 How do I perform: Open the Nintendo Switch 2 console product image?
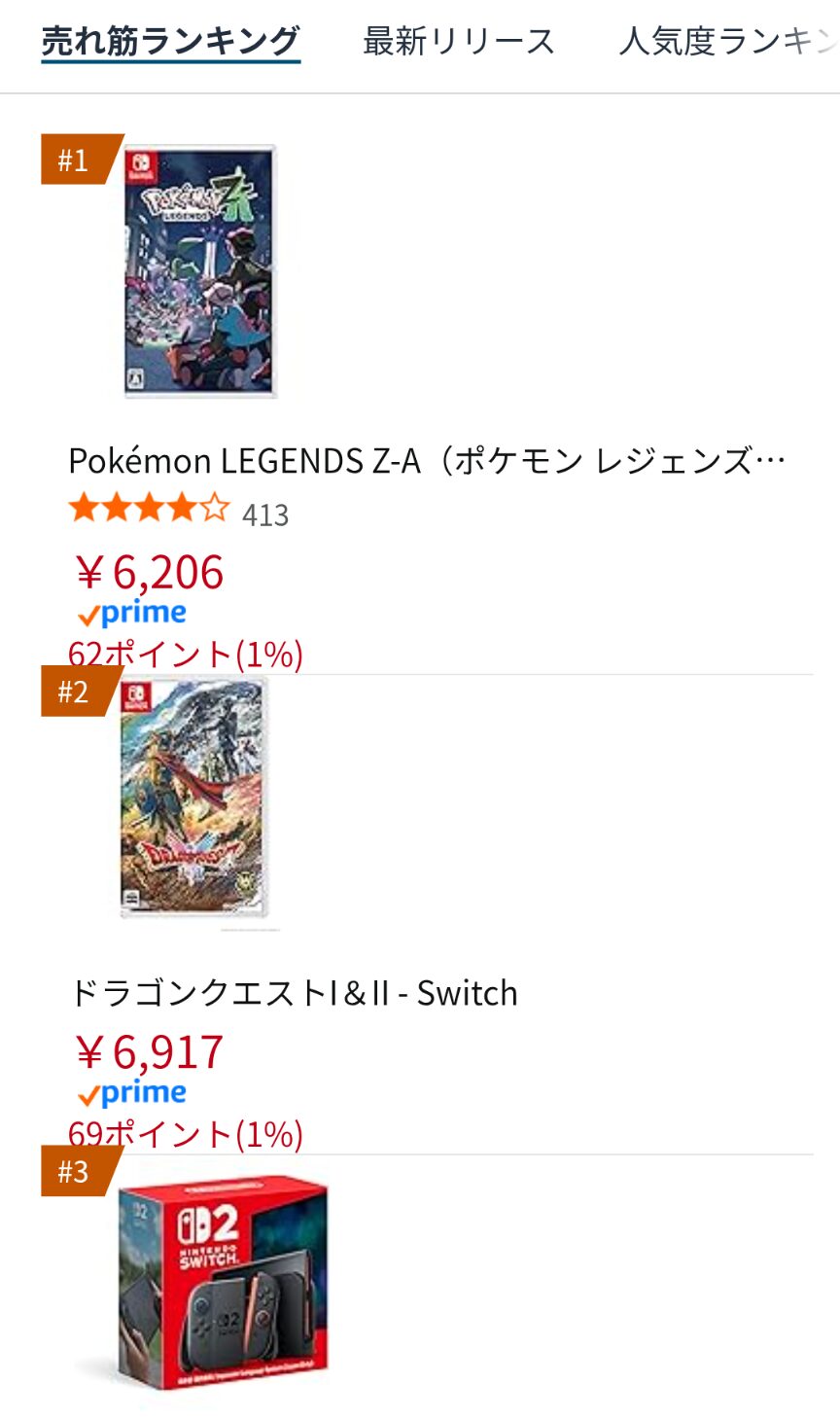coord(224,1284)
